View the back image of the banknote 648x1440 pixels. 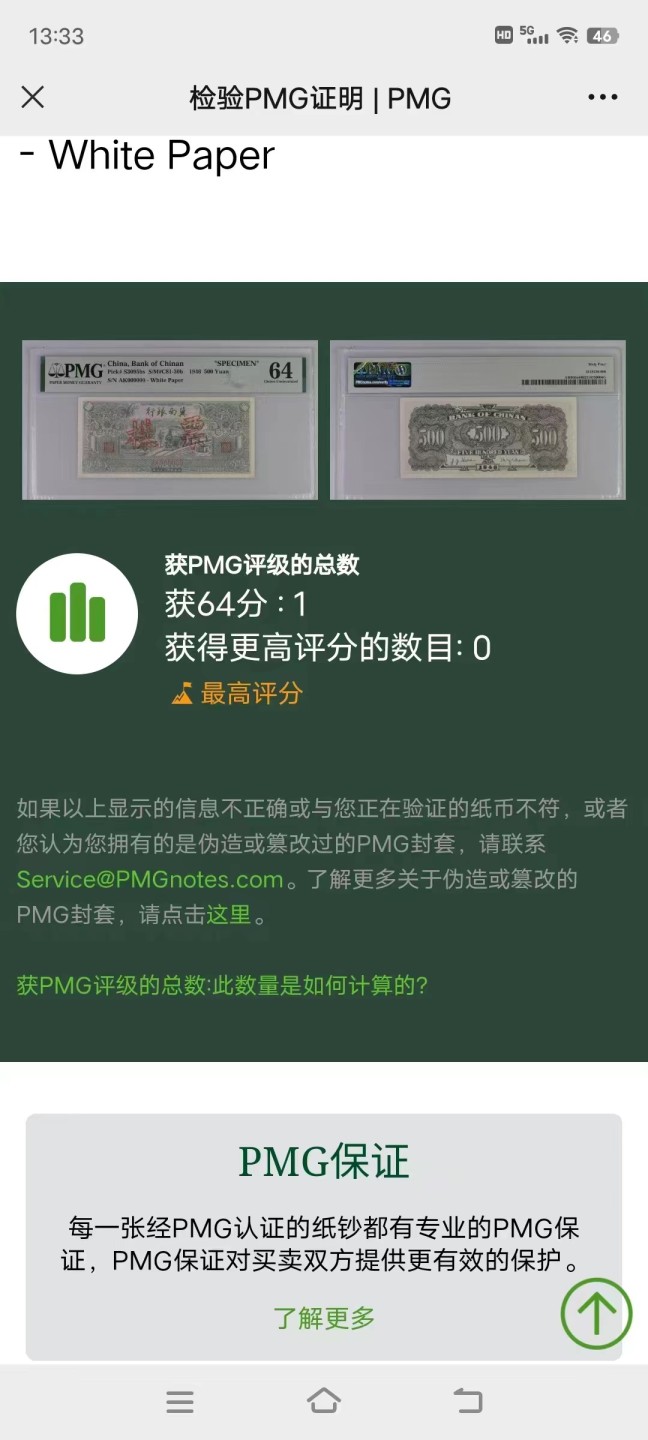click(x=478, y=420)
